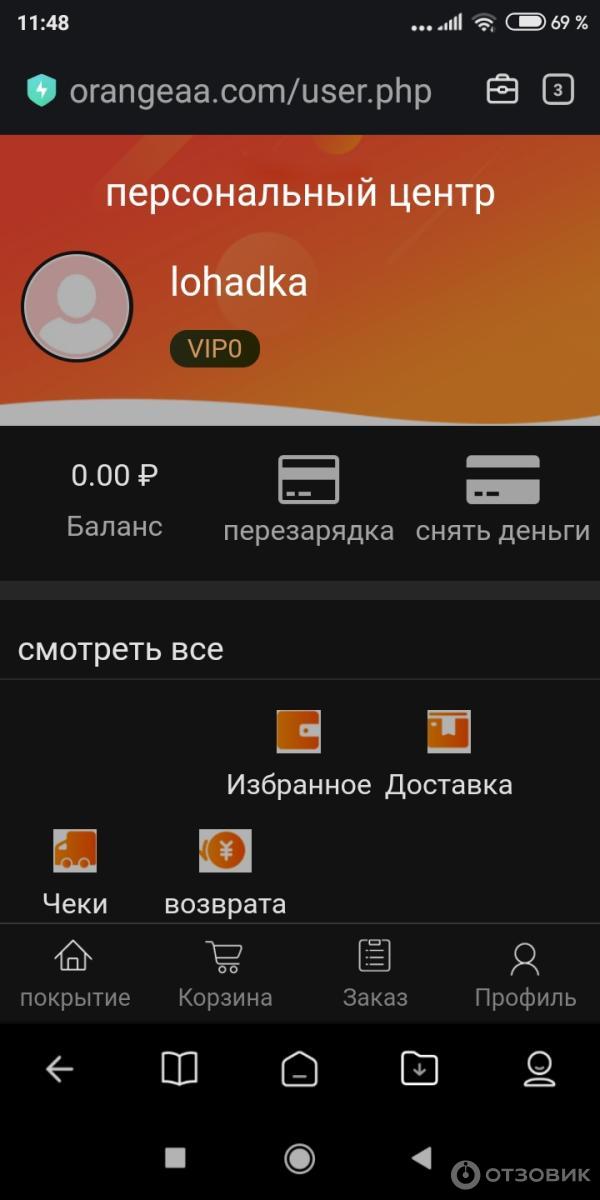
Task: Switch to the покрытие home tab
Action: click(75, 974)
